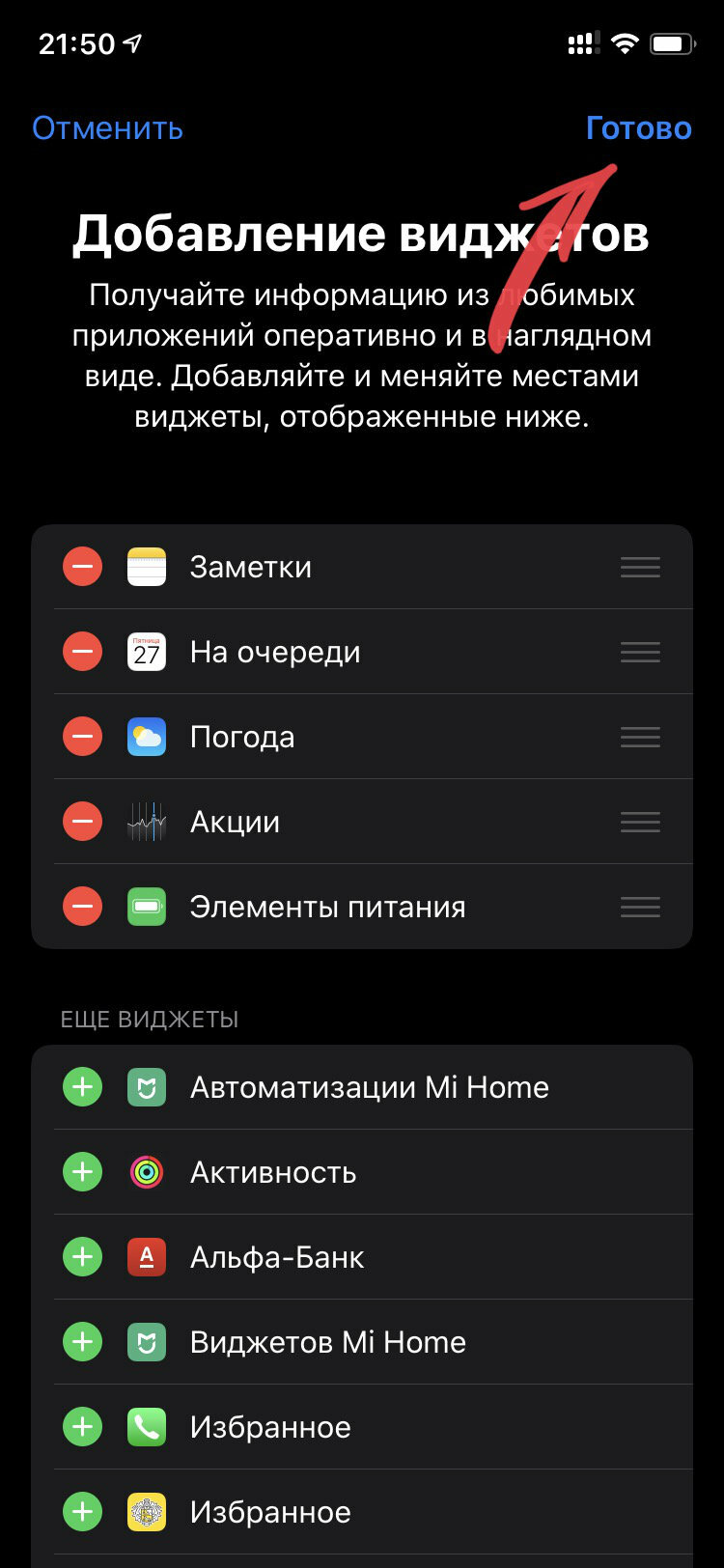Remove the Акции widget
The width and height of the screenshot is (724, 1568).
(83, 822)
